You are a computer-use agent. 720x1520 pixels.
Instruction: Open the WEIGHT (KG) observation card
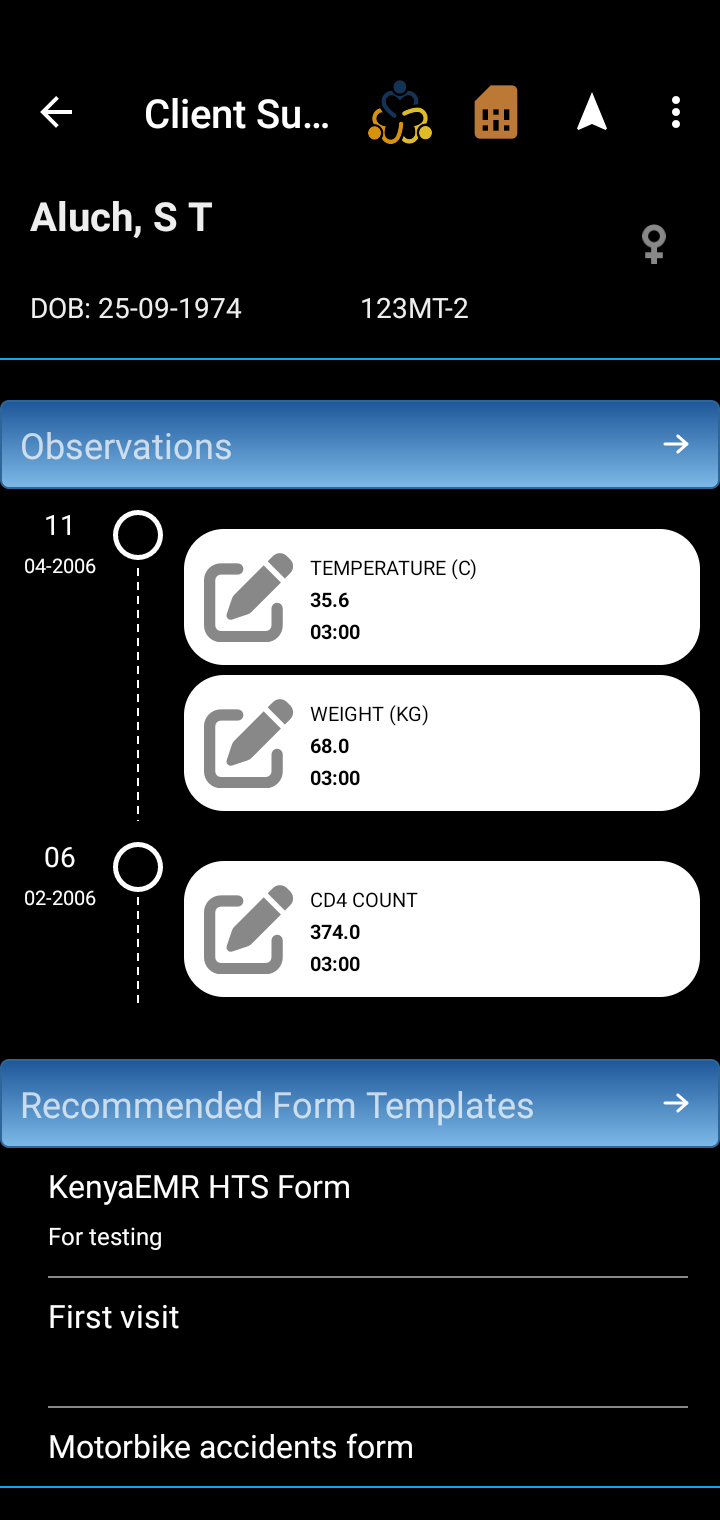[x=442, y=743]
